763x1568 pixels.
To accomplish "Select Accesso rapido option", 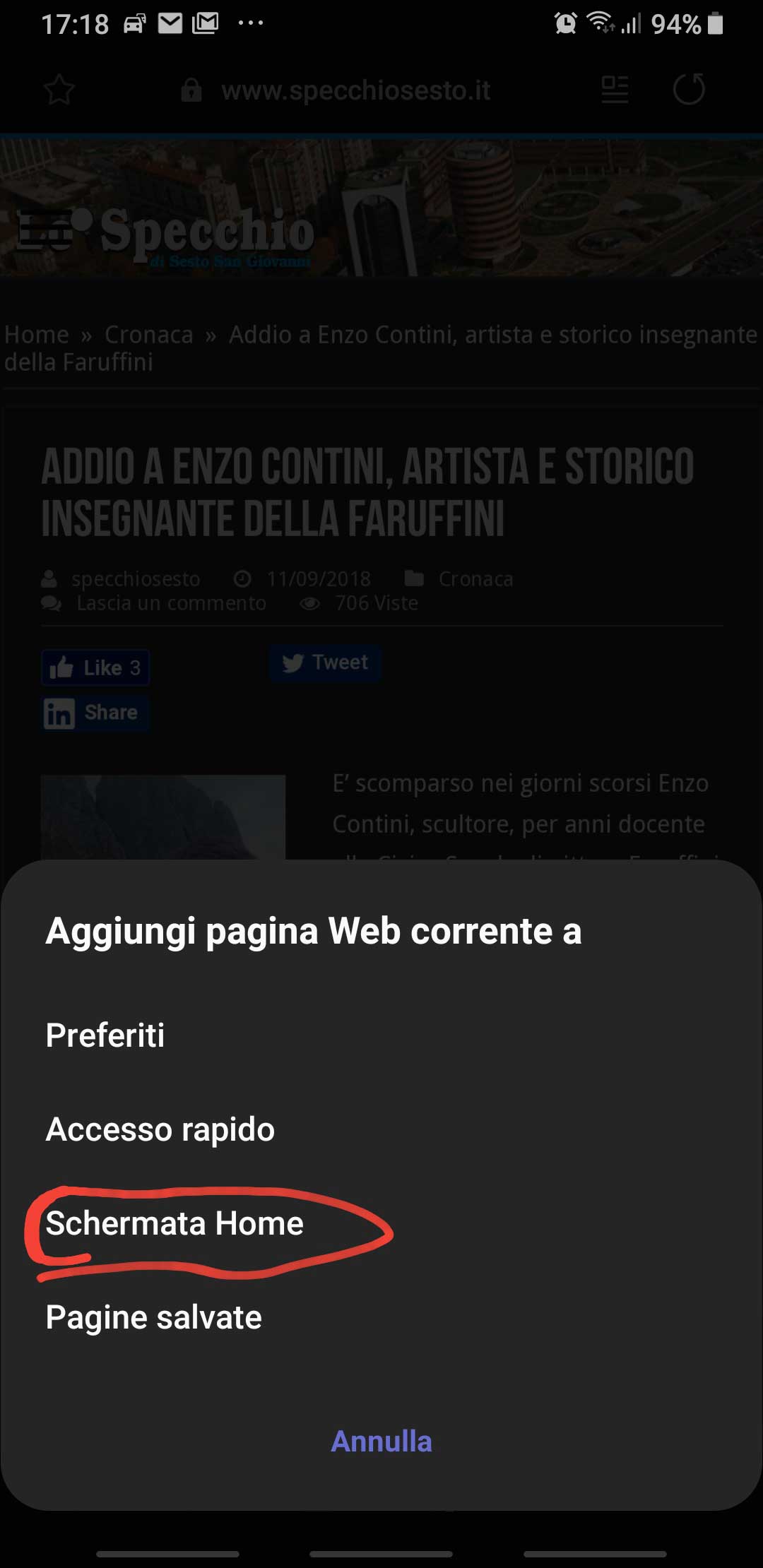I will coord(160,1129).
